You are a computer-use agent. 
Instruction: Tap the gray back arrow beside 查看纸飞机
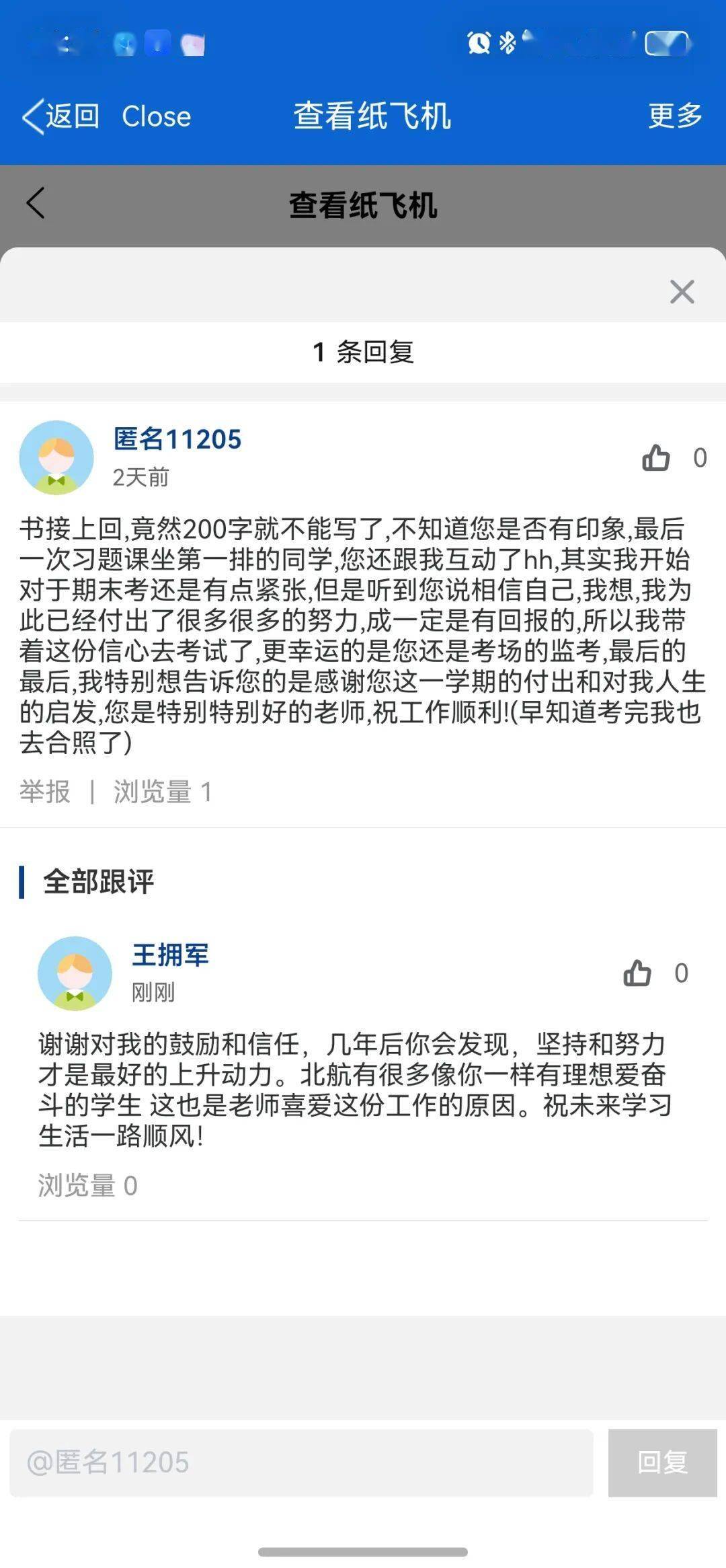(36, 203)
